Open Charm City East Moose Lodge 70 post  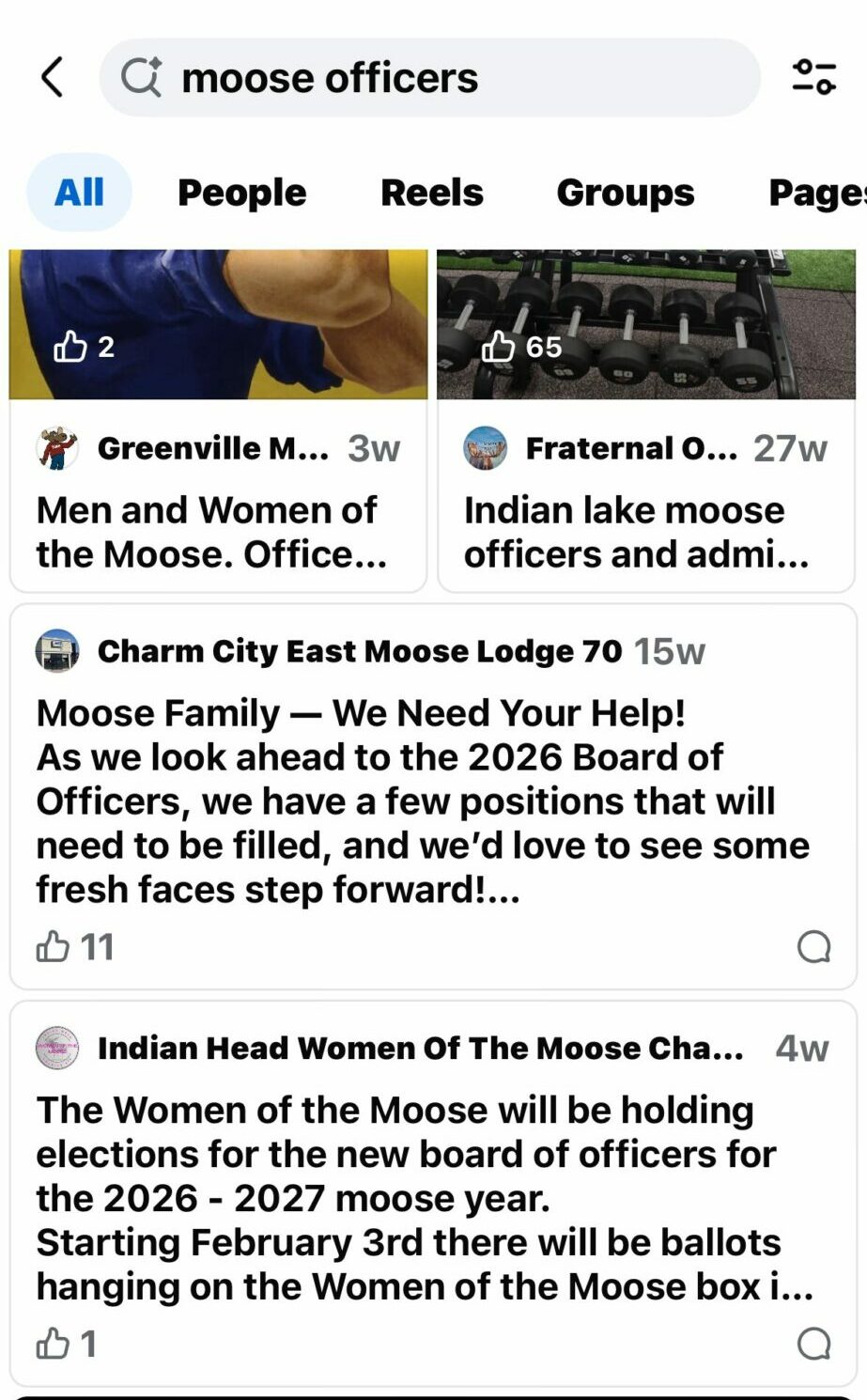tap(423, 801)
